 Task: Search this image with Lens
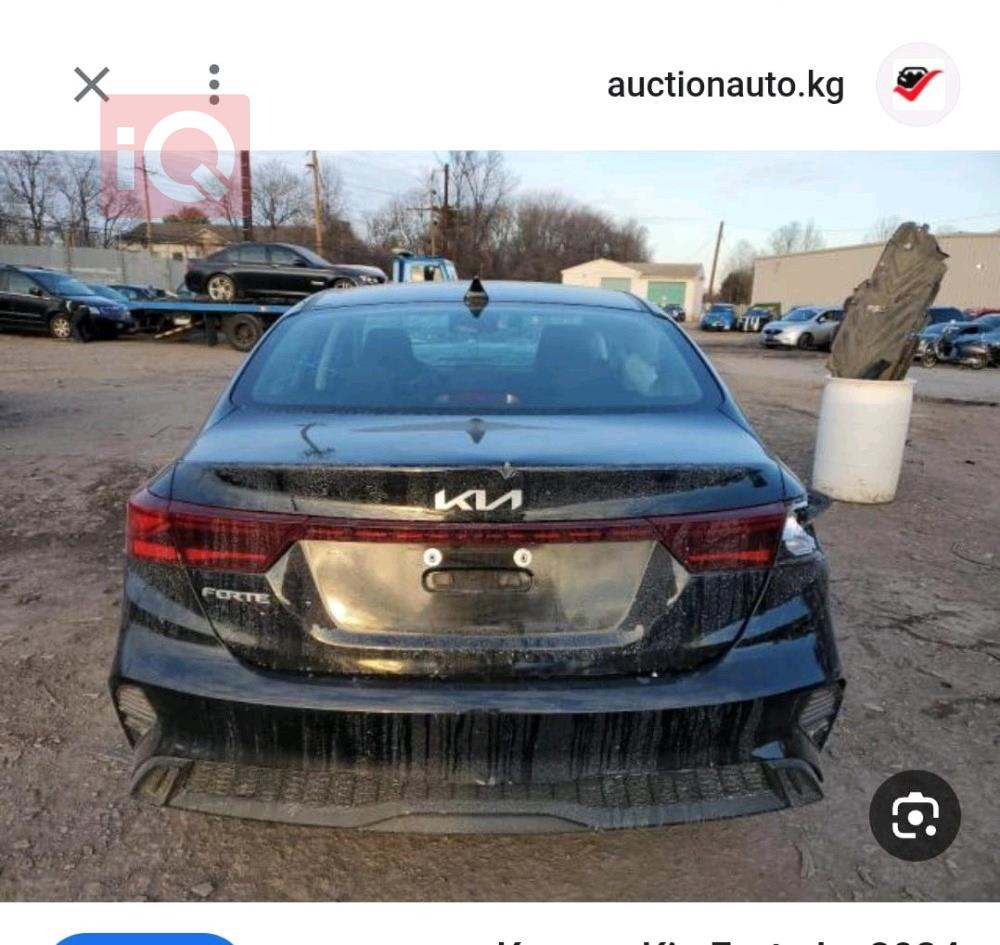coord(914,816)
